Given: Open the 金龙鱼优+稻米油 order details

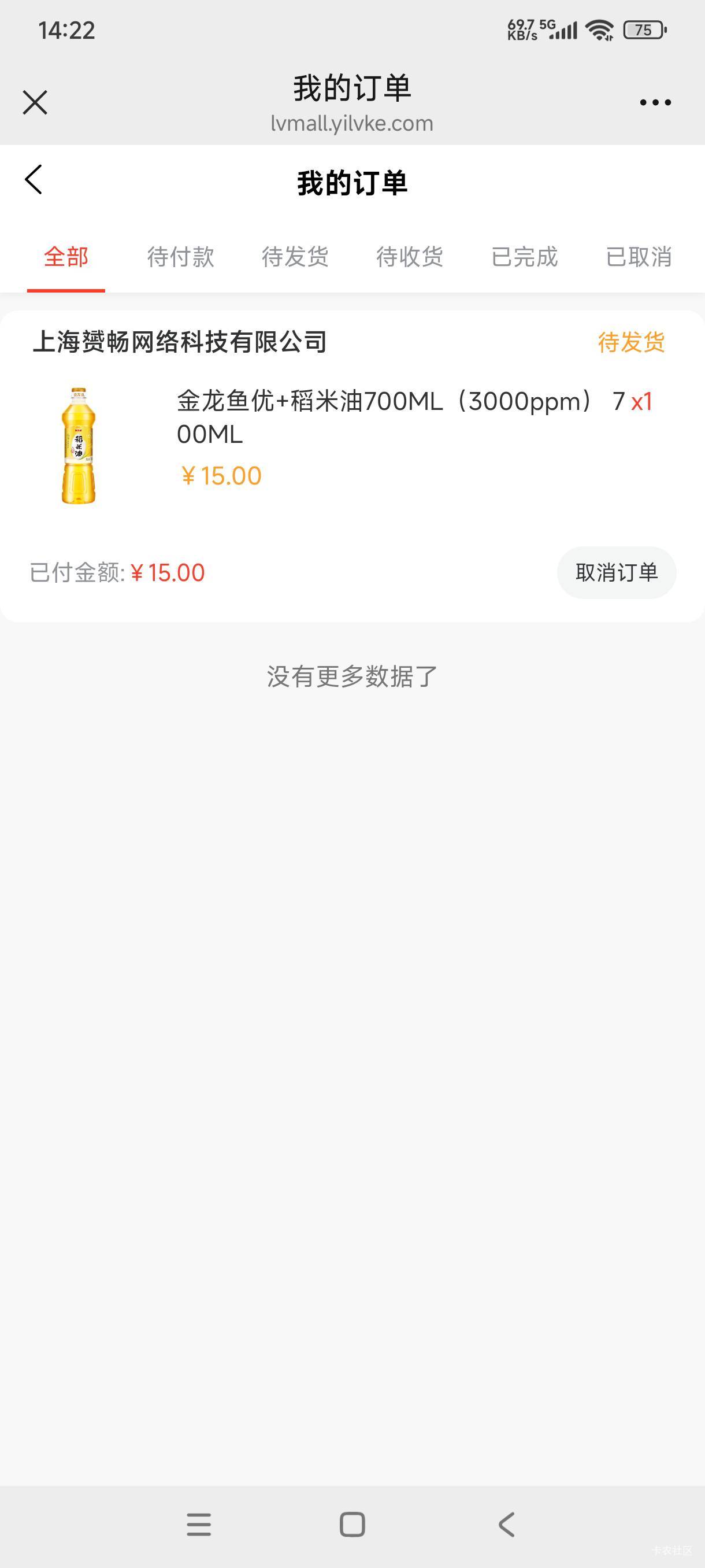Looking at the screenshot, I should tap(383, 417).
